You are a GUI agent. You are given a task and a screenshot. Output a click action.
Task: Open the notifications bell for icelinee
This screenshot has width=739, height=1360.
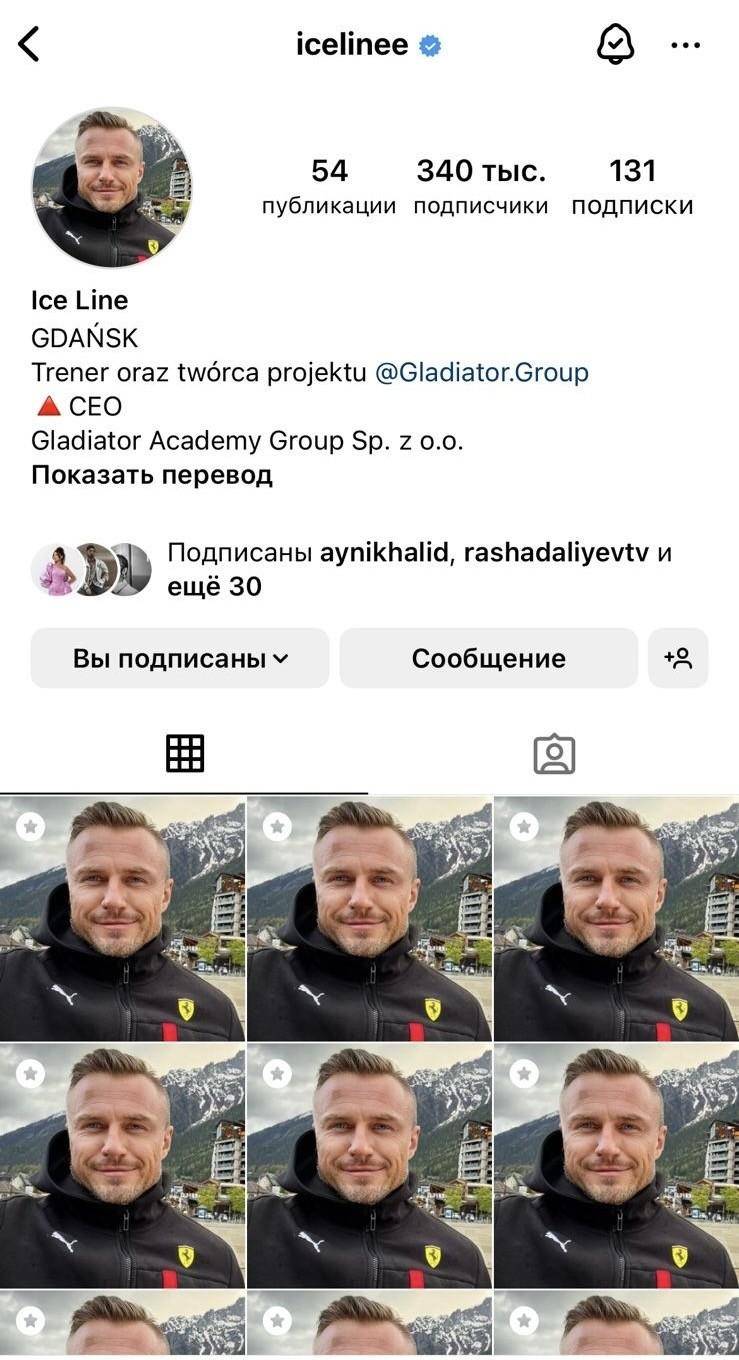coord(615,44)
